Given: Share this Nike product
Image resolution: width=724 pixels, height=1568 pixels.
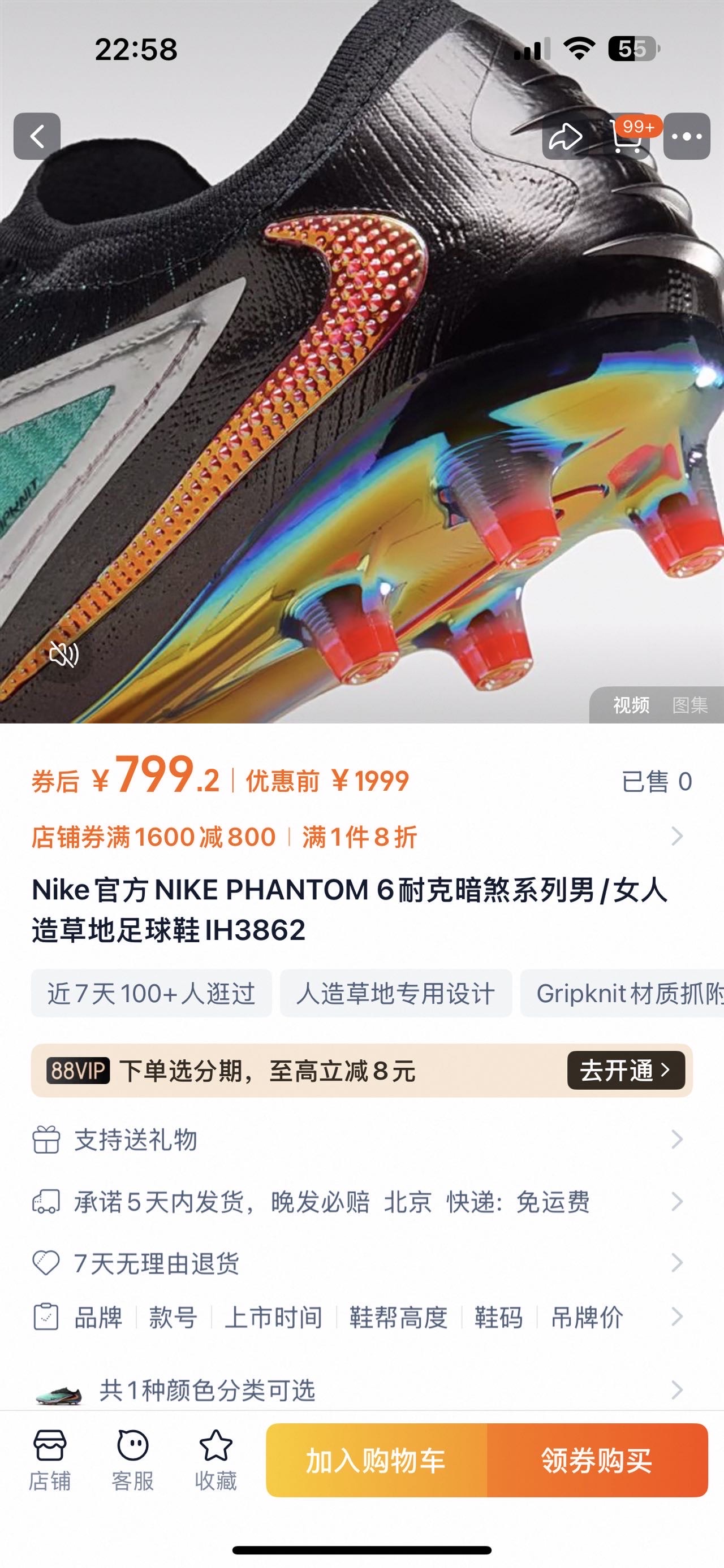Looking at the screenshot, I should pos(565,136).
